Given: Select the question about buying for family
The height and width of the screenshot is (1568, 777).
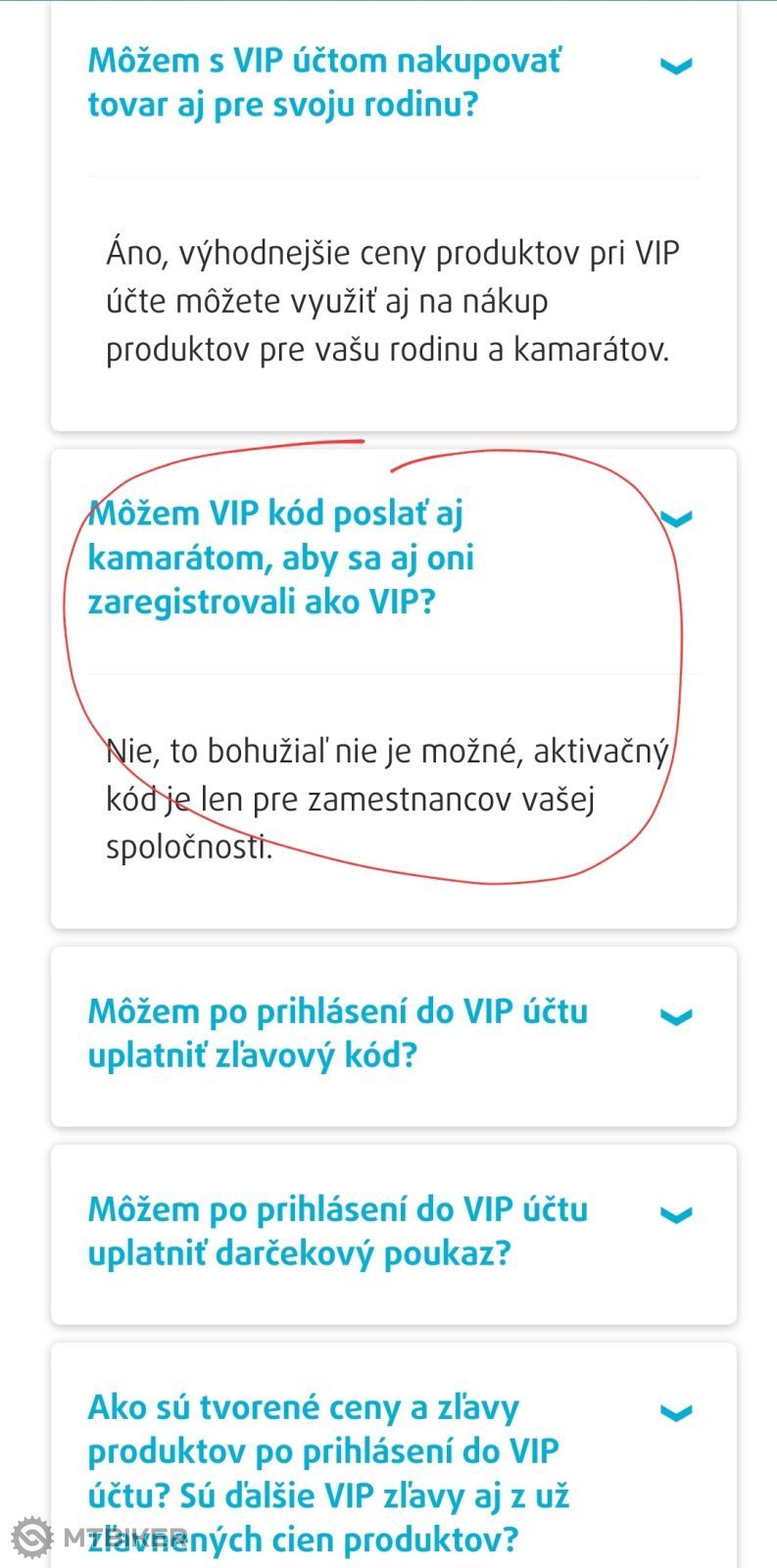Looking at the screenshot, I should click(x=323, y=81).
